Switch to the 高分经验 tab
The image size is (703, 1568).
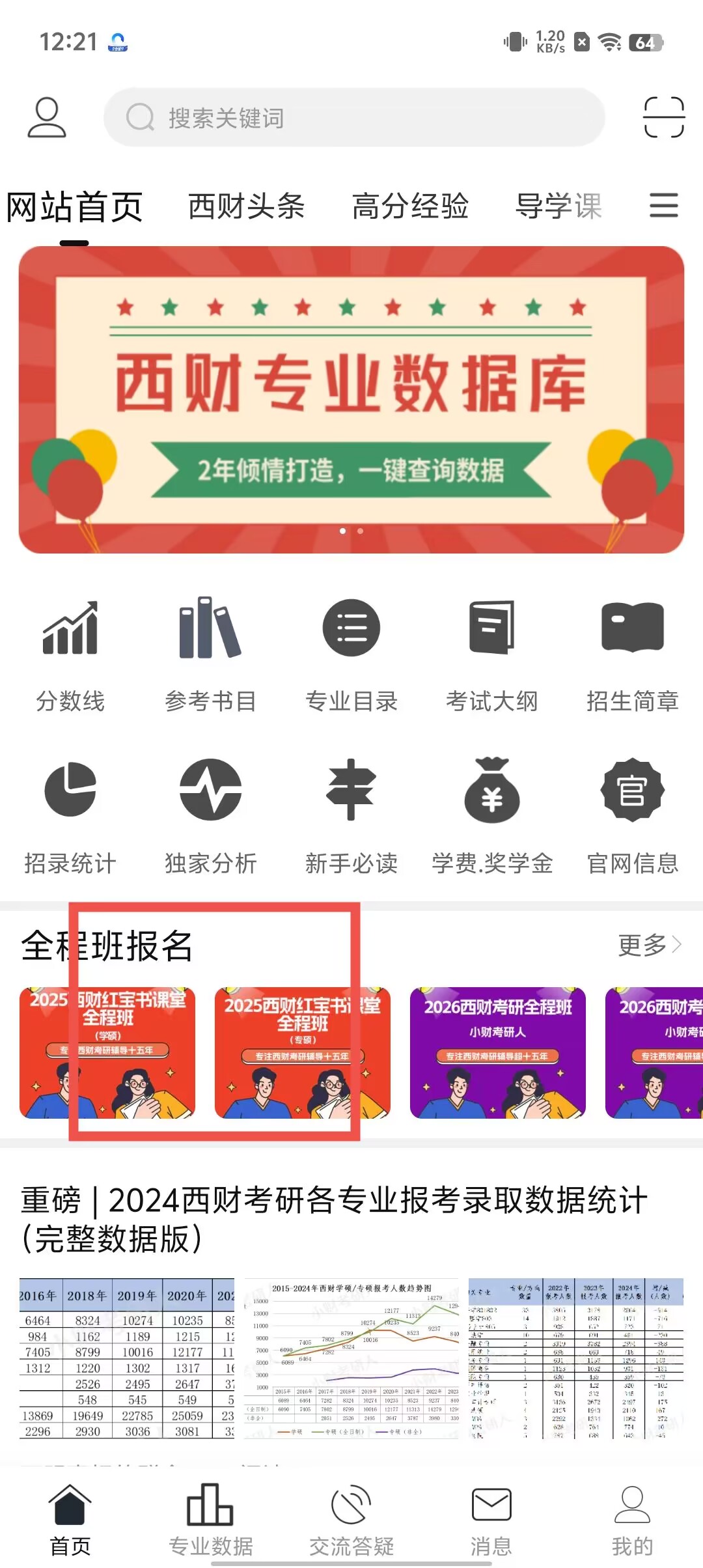(410, 206)
